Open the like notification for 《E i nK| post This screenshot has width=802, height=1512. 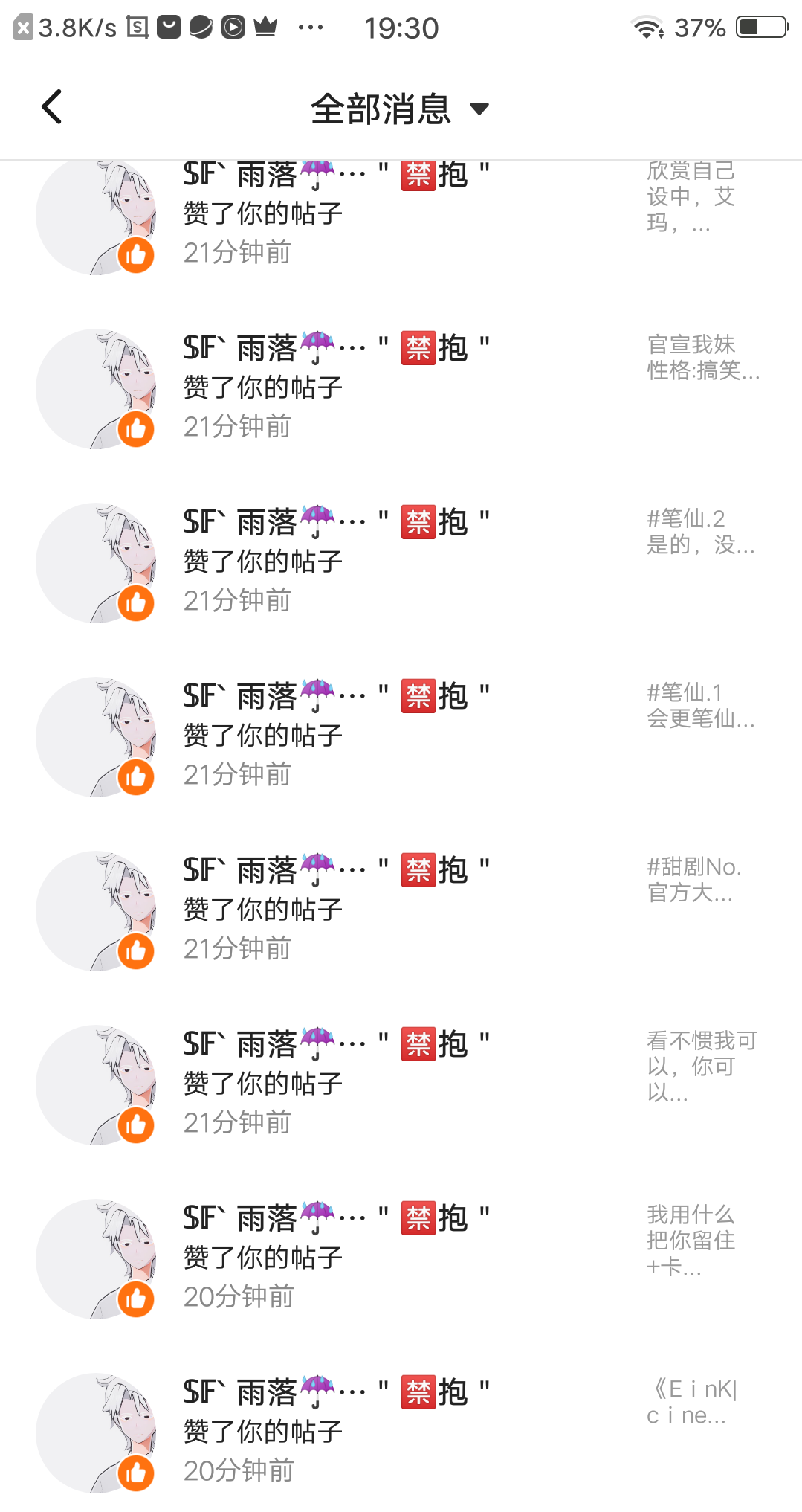(x=401, y=1432)
